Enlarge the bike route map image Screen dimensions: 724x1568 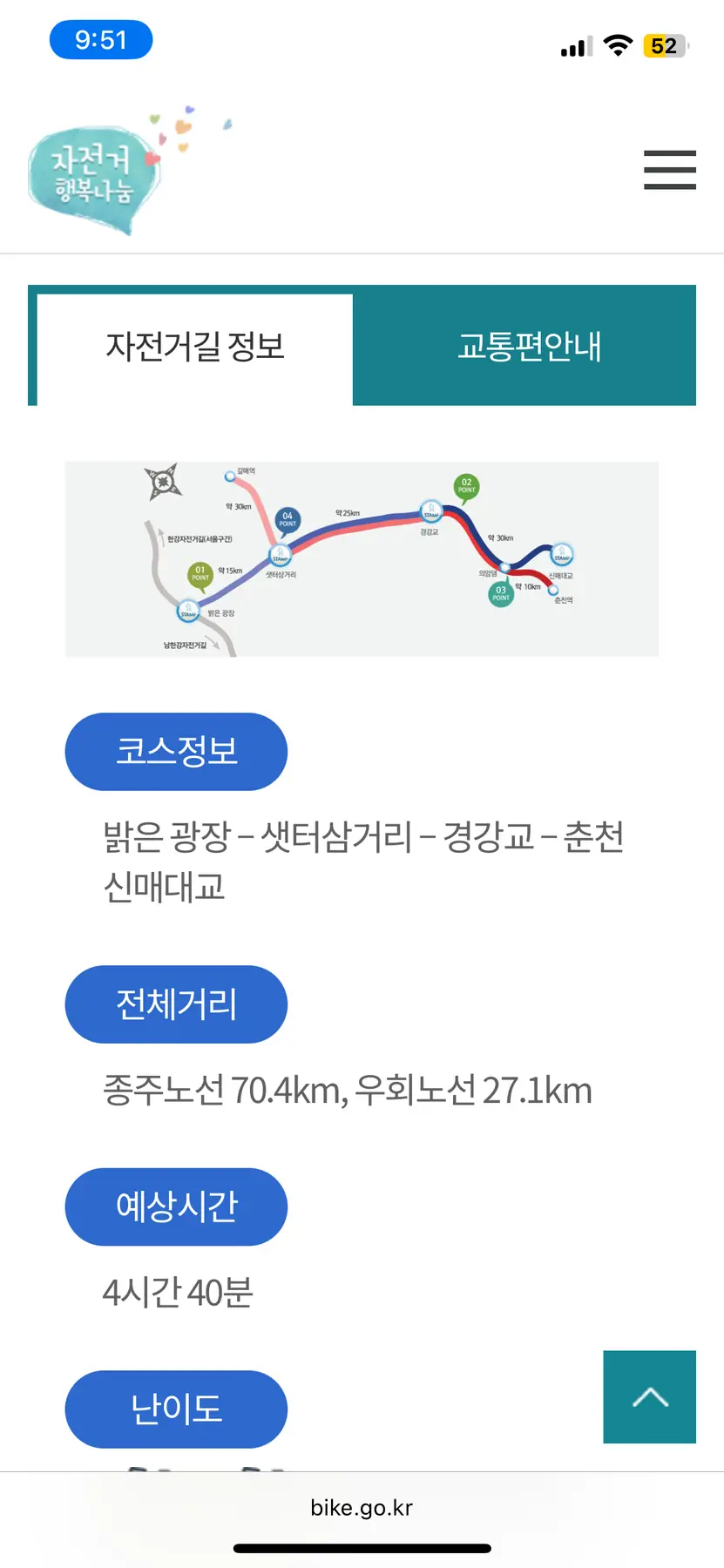point(362,559)
